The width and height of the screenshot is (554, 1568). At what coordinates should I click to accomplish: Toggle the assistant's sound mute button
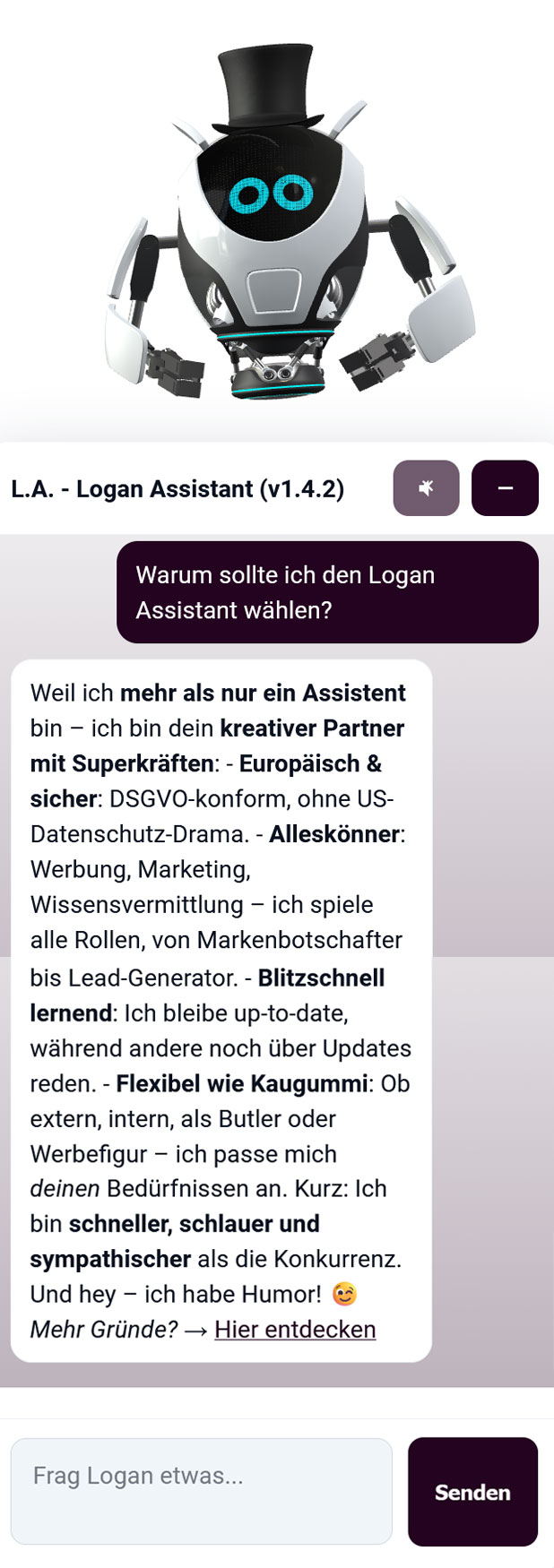coord(426,488)
